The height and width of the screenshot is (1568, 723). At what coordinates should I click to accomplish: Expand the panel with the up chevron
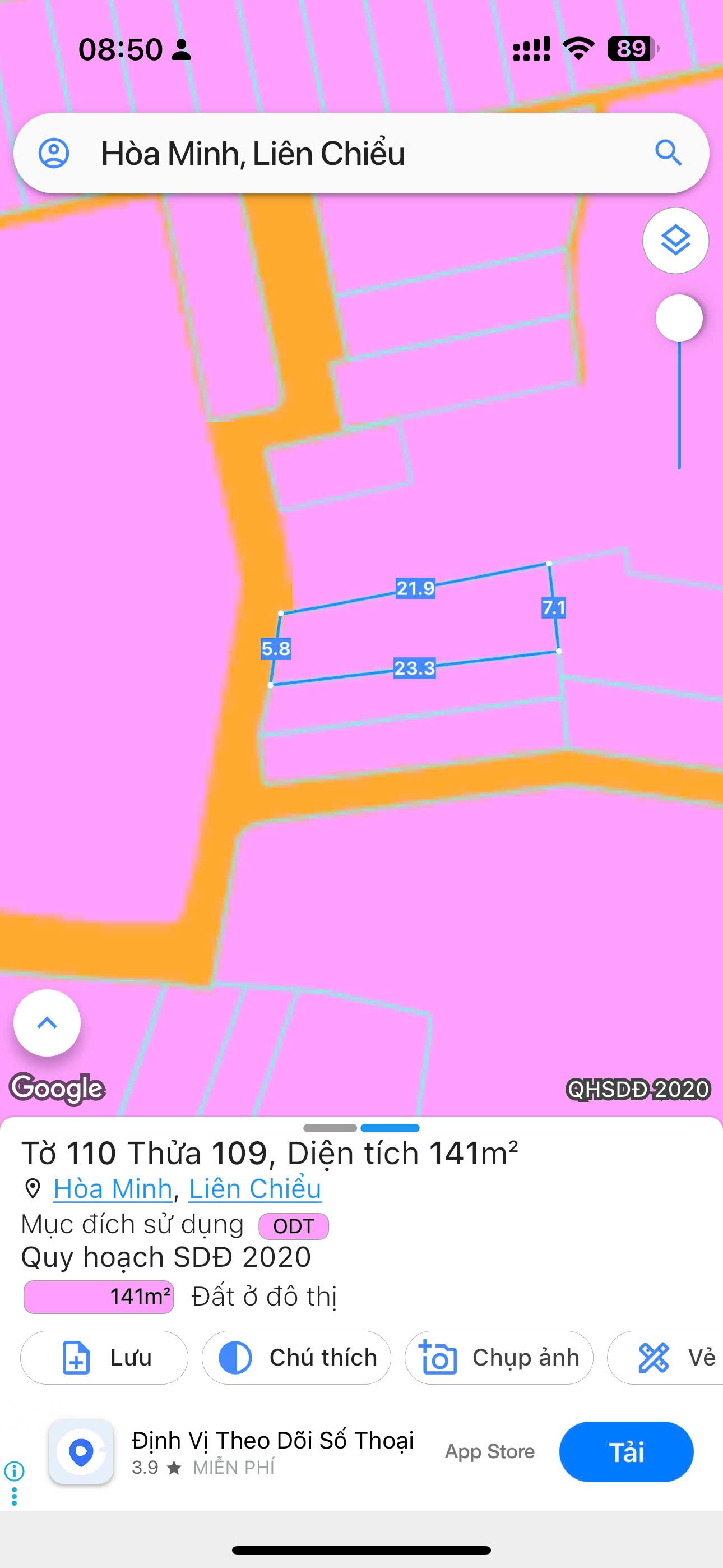(x=47, y=1022)
